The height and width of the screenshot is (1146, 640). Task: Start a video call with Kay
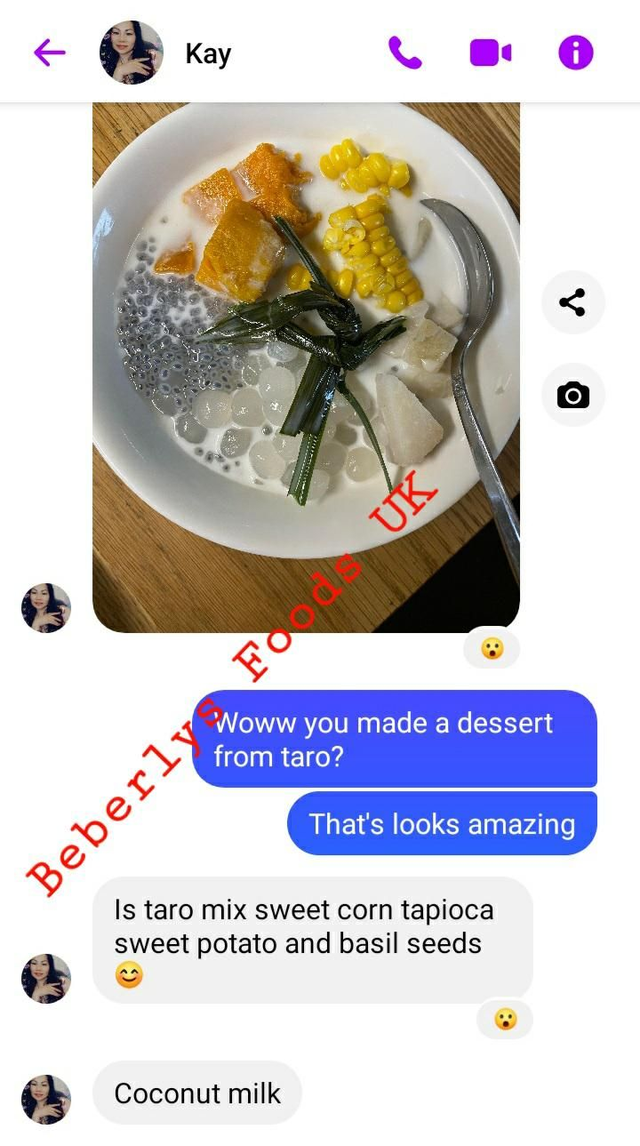click(490, 53)
